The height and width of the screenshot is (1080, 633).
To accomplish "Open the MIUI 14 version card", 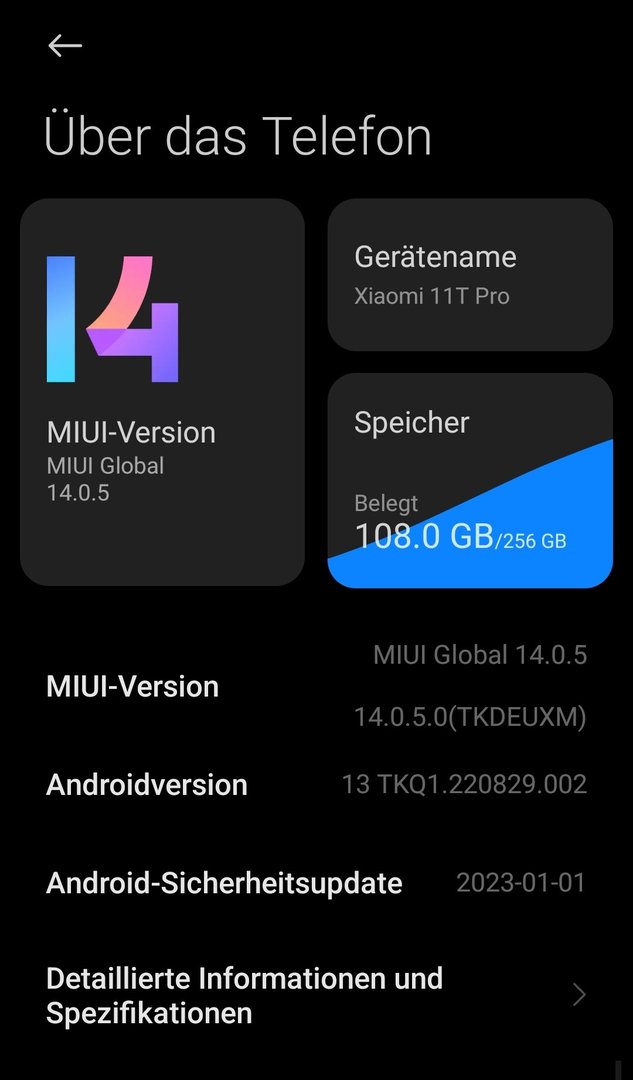I will (x=162, y=391).
